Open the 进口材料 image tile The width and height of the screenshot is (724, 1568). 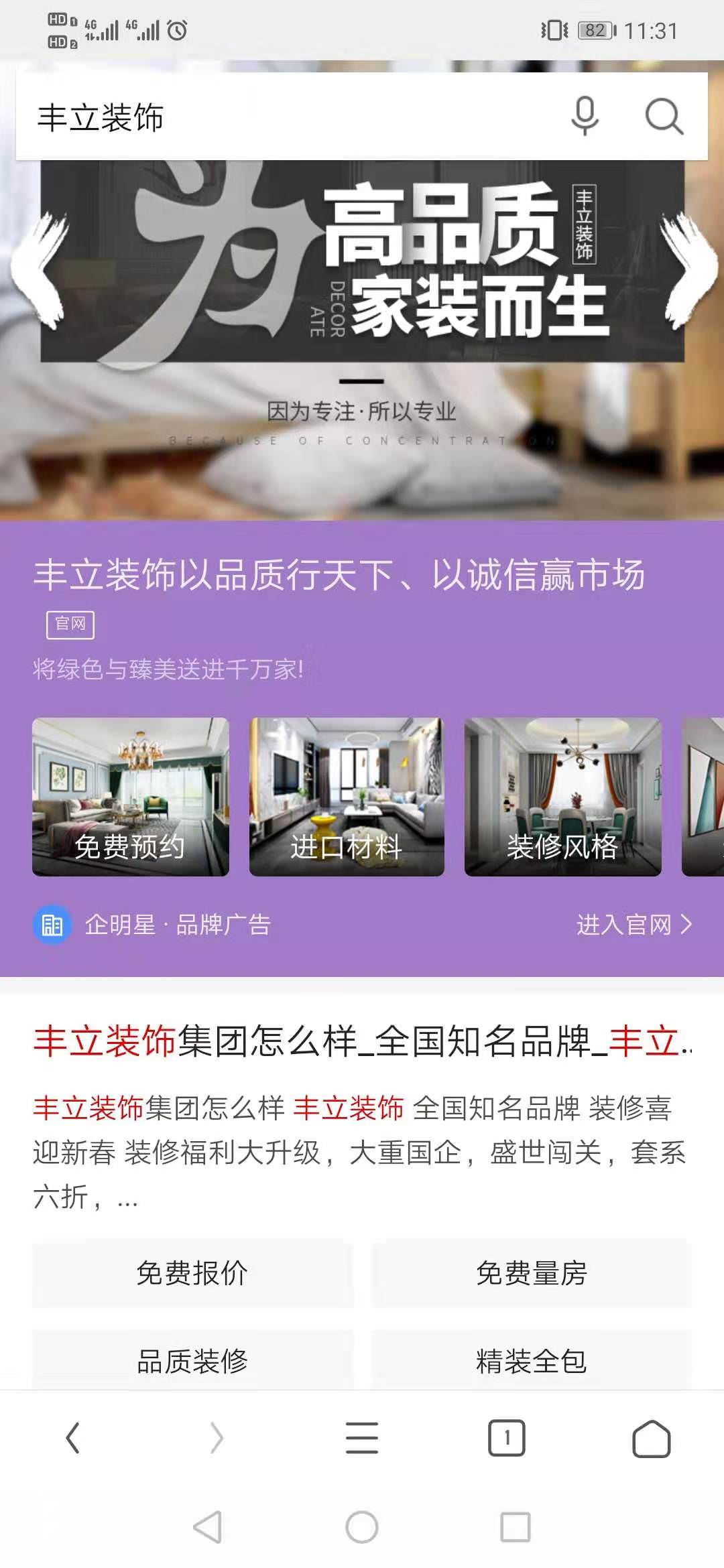[347, 797]
